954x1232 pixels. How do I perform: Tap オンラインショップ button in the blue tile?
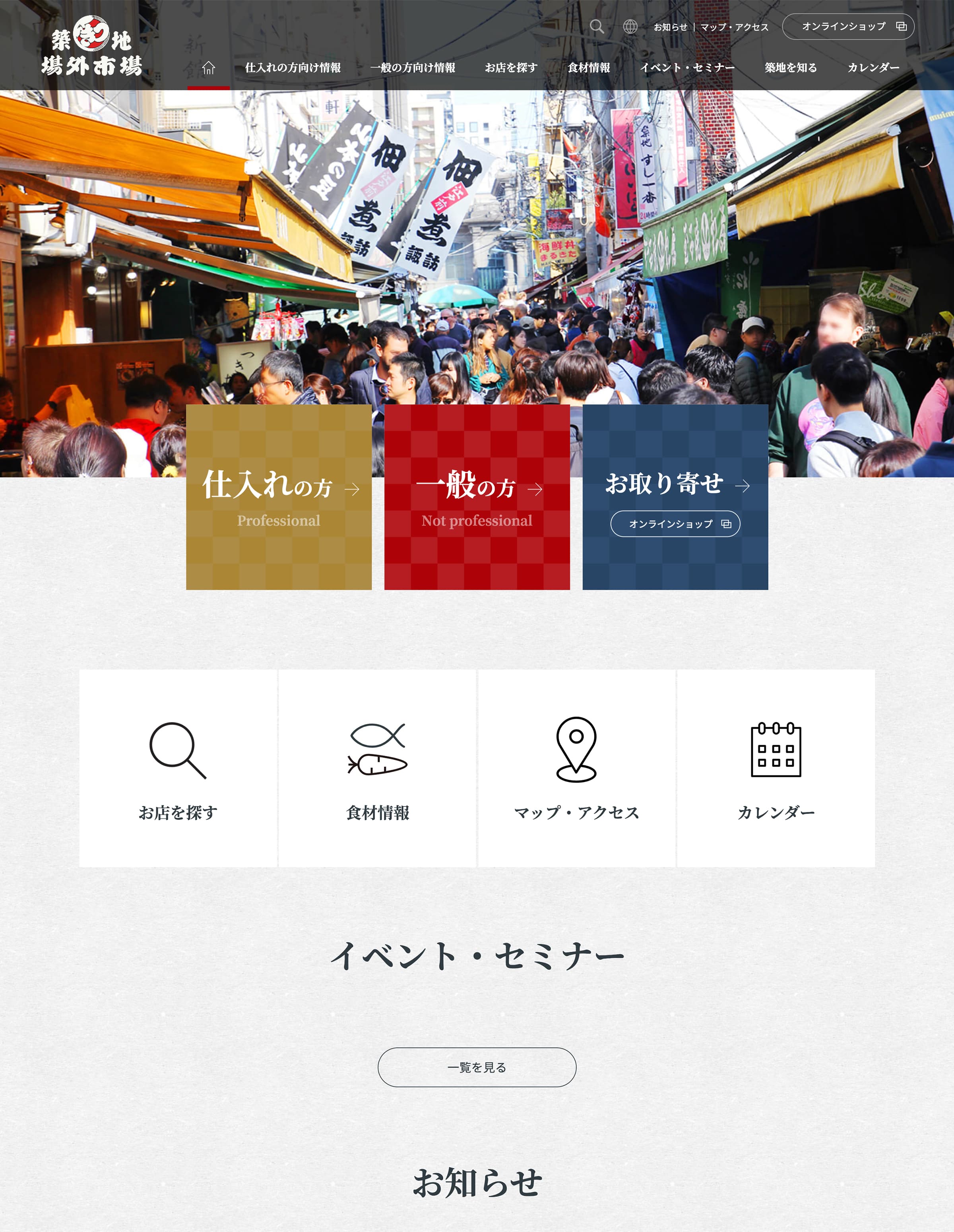675,524
